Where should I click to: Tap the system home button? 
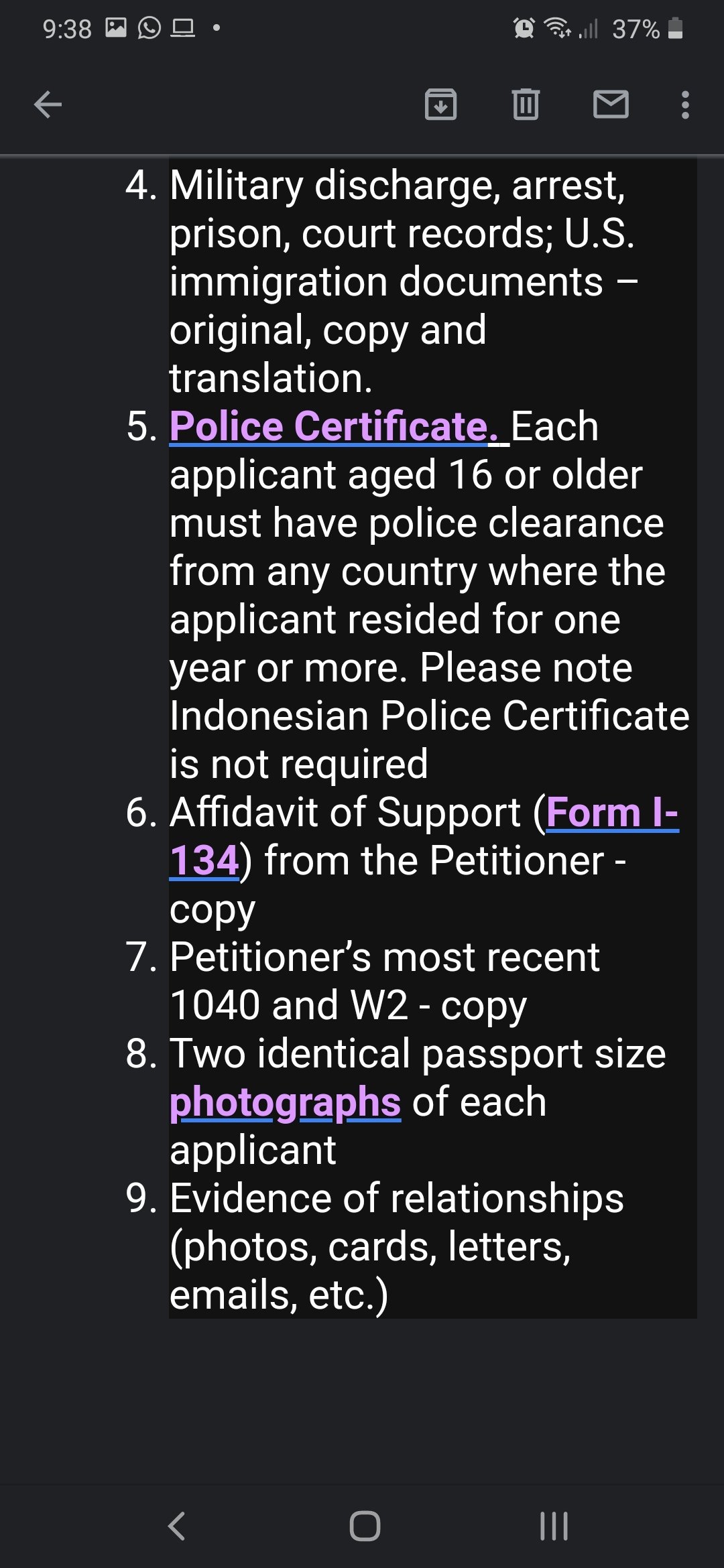[x=365, y=1526]
